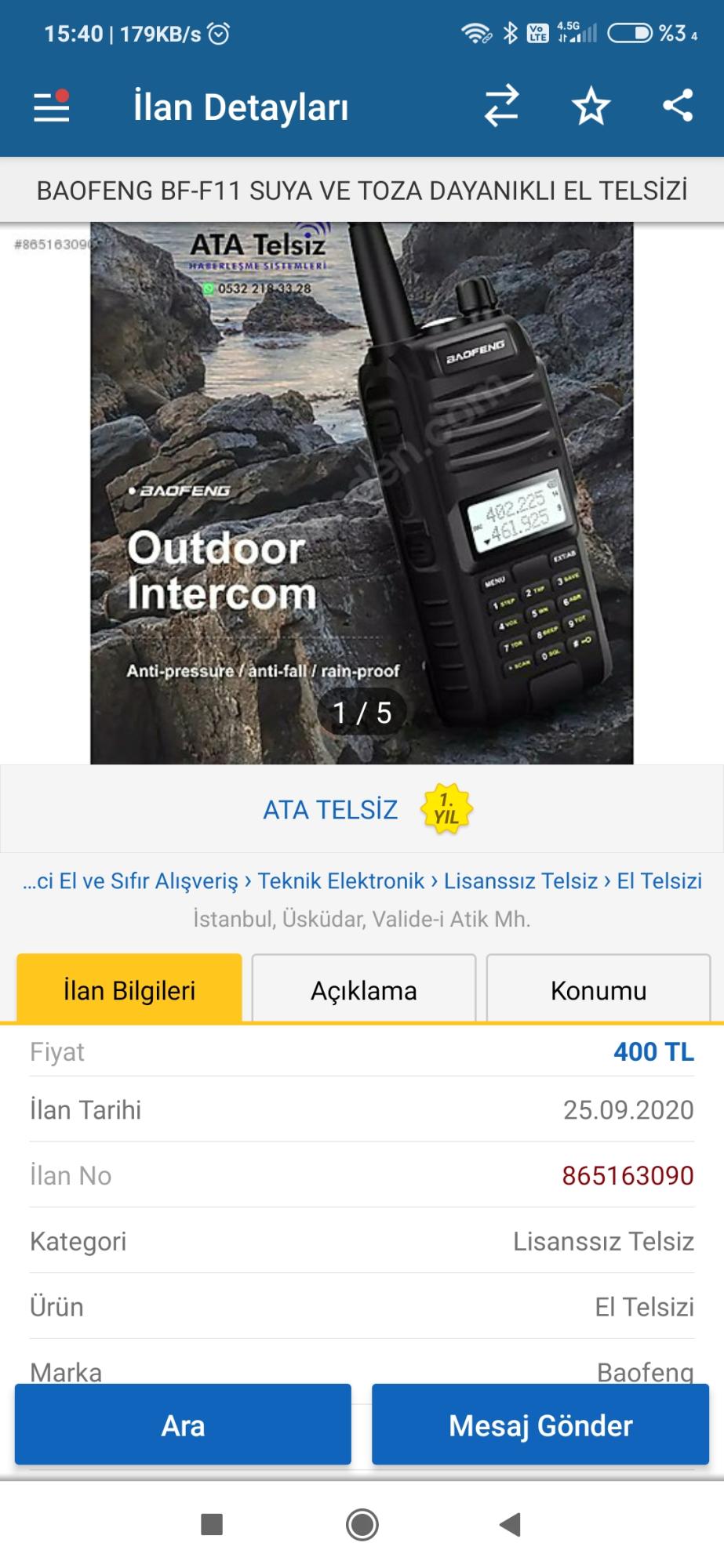Open the listing photo gallery
724x1568 pixels.
[x=362, y=493]
